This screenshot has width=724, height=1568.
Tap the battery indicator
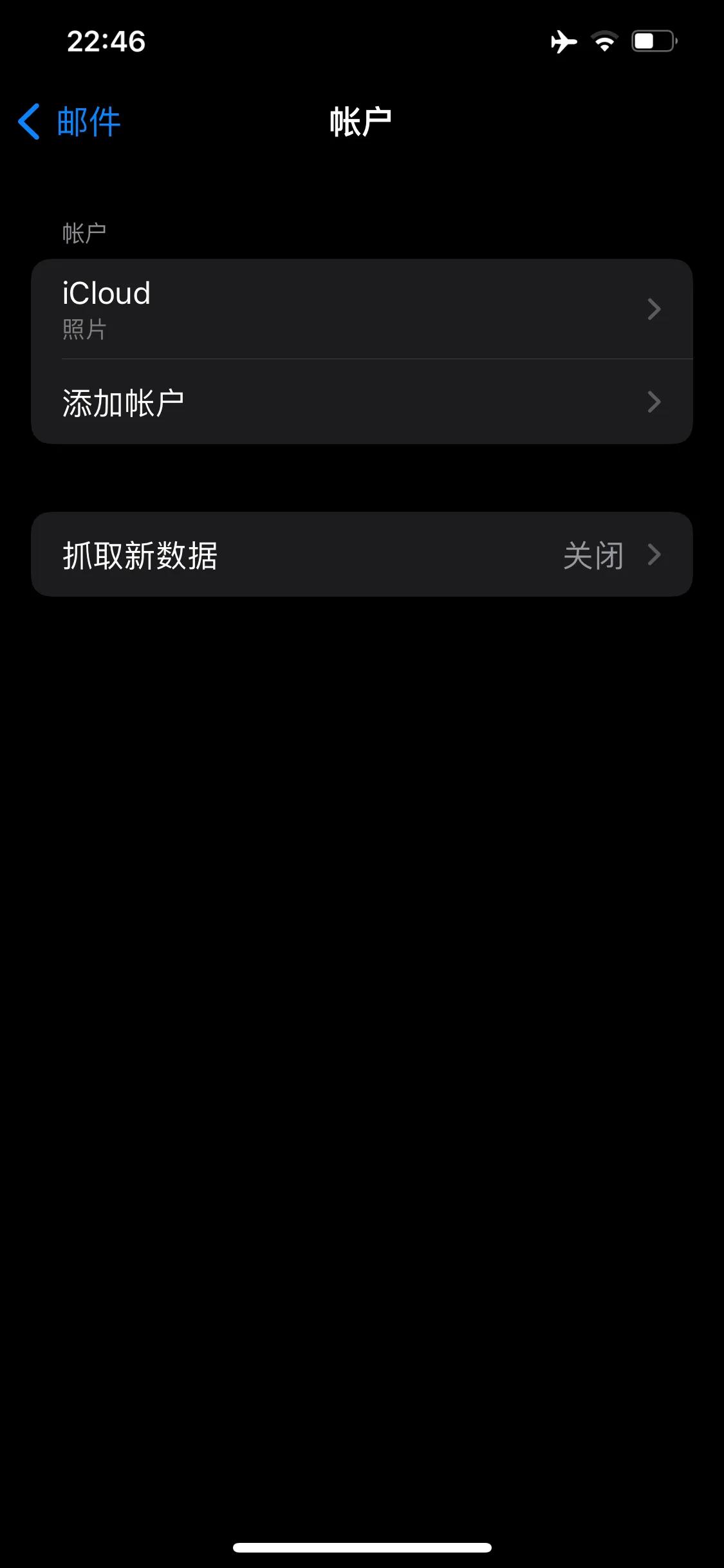point(651,41)
